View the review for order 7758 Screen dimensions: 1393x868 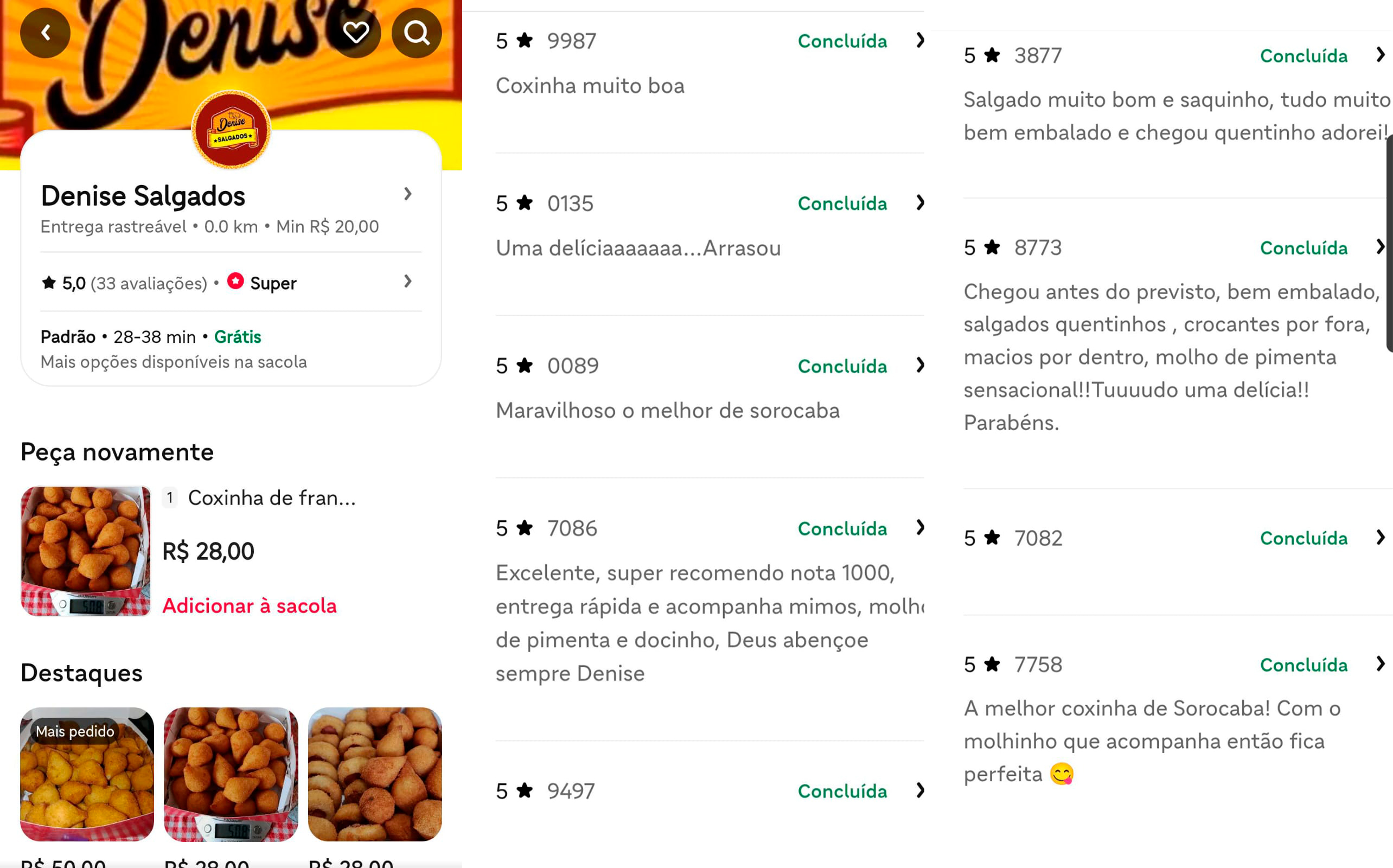pos(1380,664)
